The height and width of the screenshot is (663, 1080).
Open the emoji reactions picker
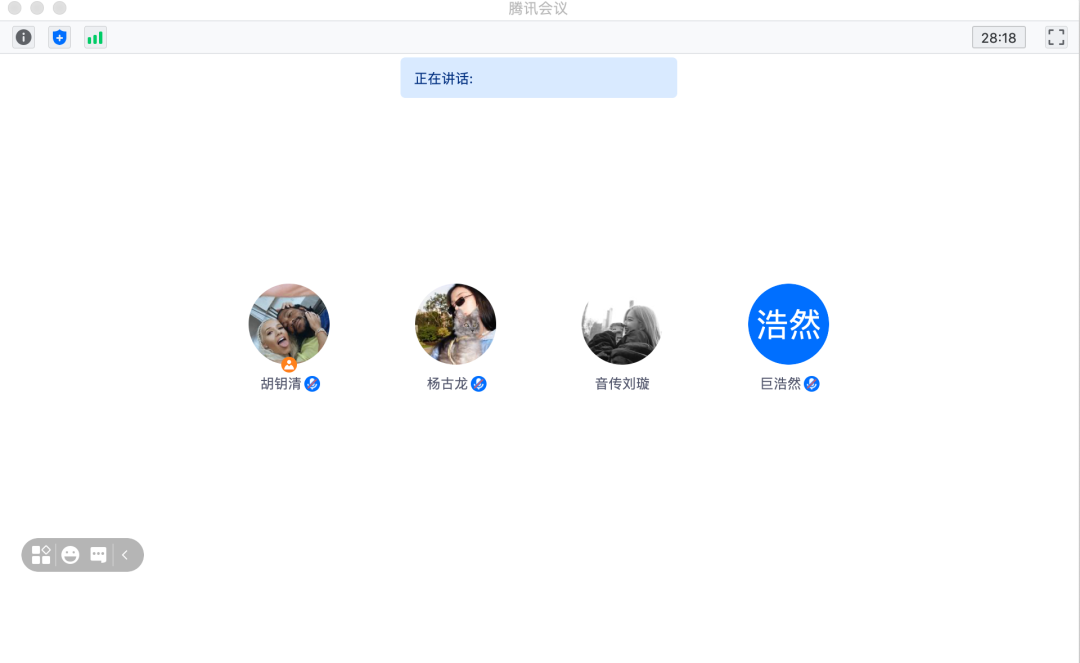[70, 555]
